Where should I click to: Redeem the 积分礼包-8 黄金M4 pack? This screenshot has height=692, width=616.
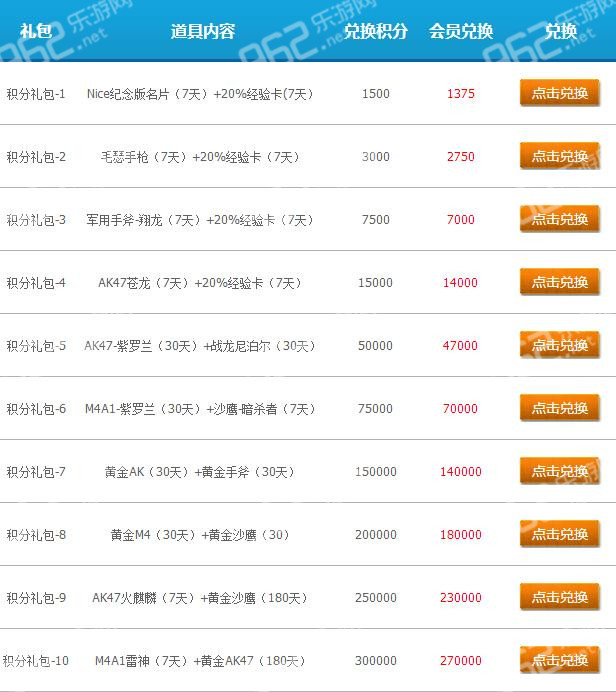click(x=559, y=534)
